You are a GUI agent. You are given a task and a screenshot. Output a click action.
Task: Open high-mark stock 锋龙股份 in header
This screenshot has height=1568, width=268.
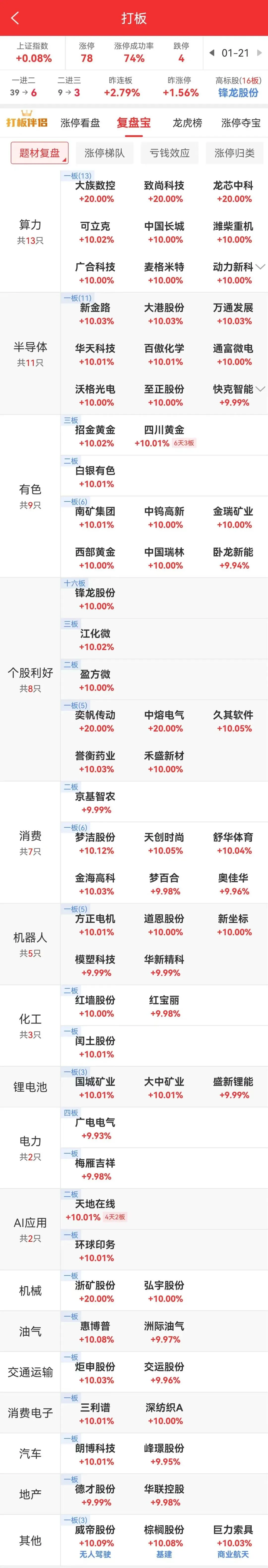(238, 92)
